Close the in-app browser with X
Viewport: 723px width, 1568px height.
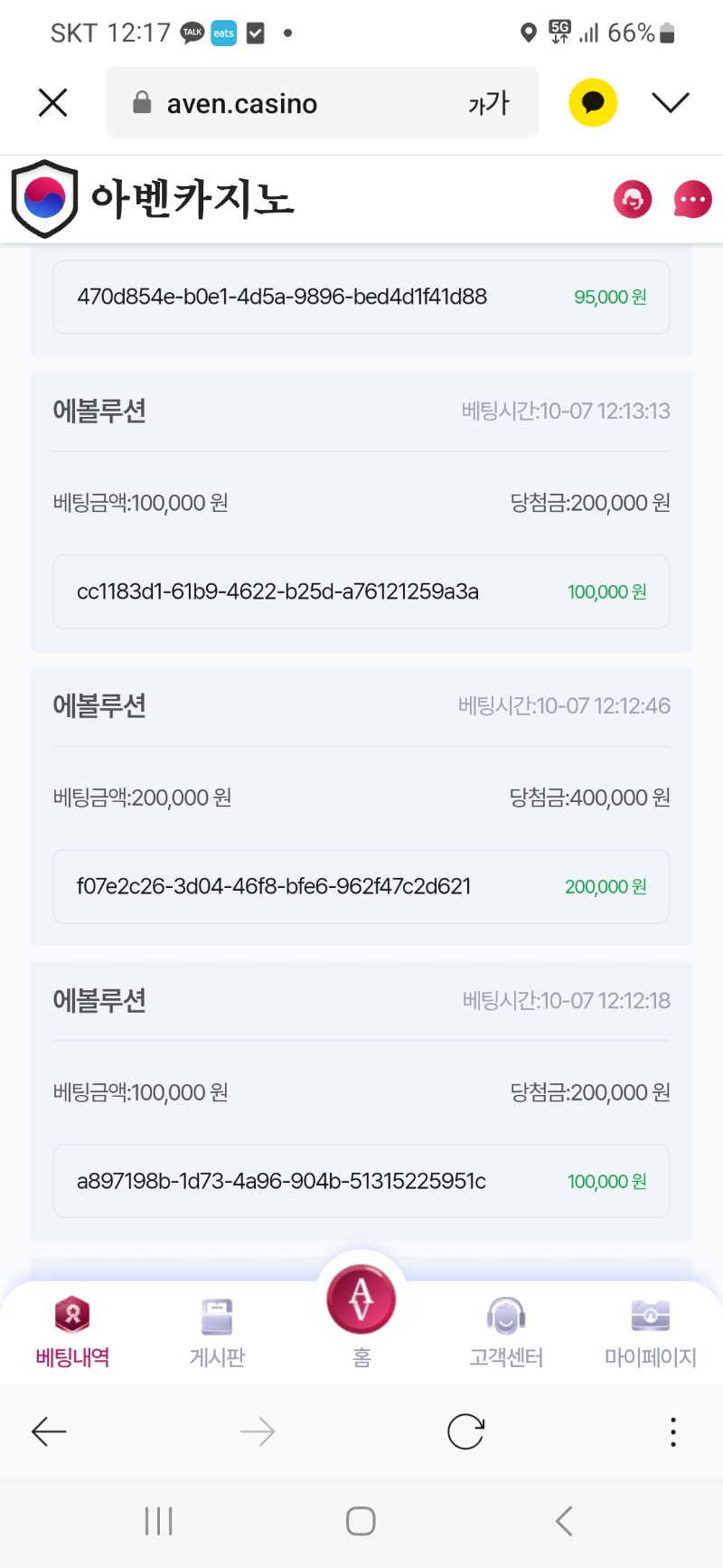[x=53, y=103]
